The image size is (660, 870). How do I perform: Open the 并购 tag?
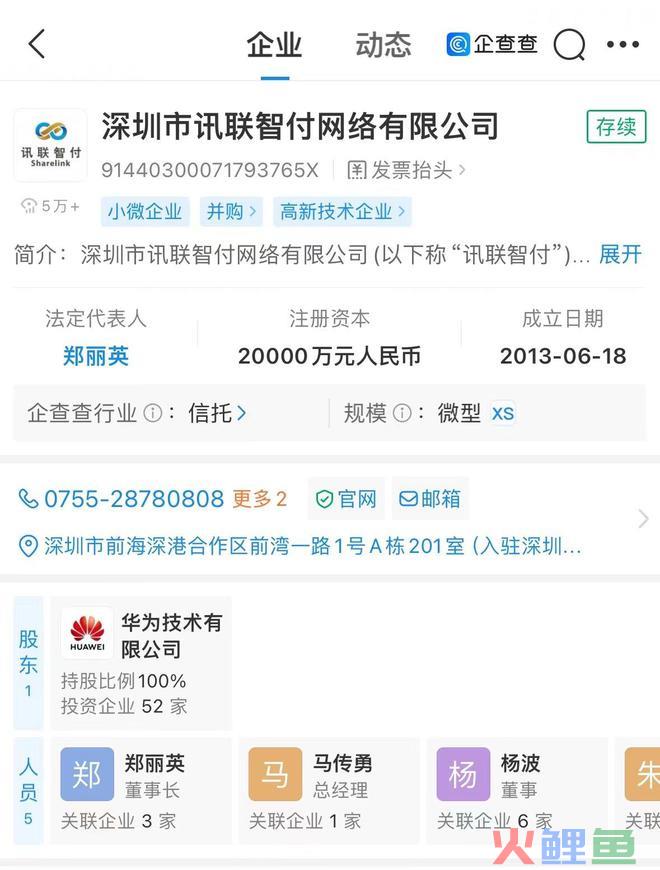(232, 211)
